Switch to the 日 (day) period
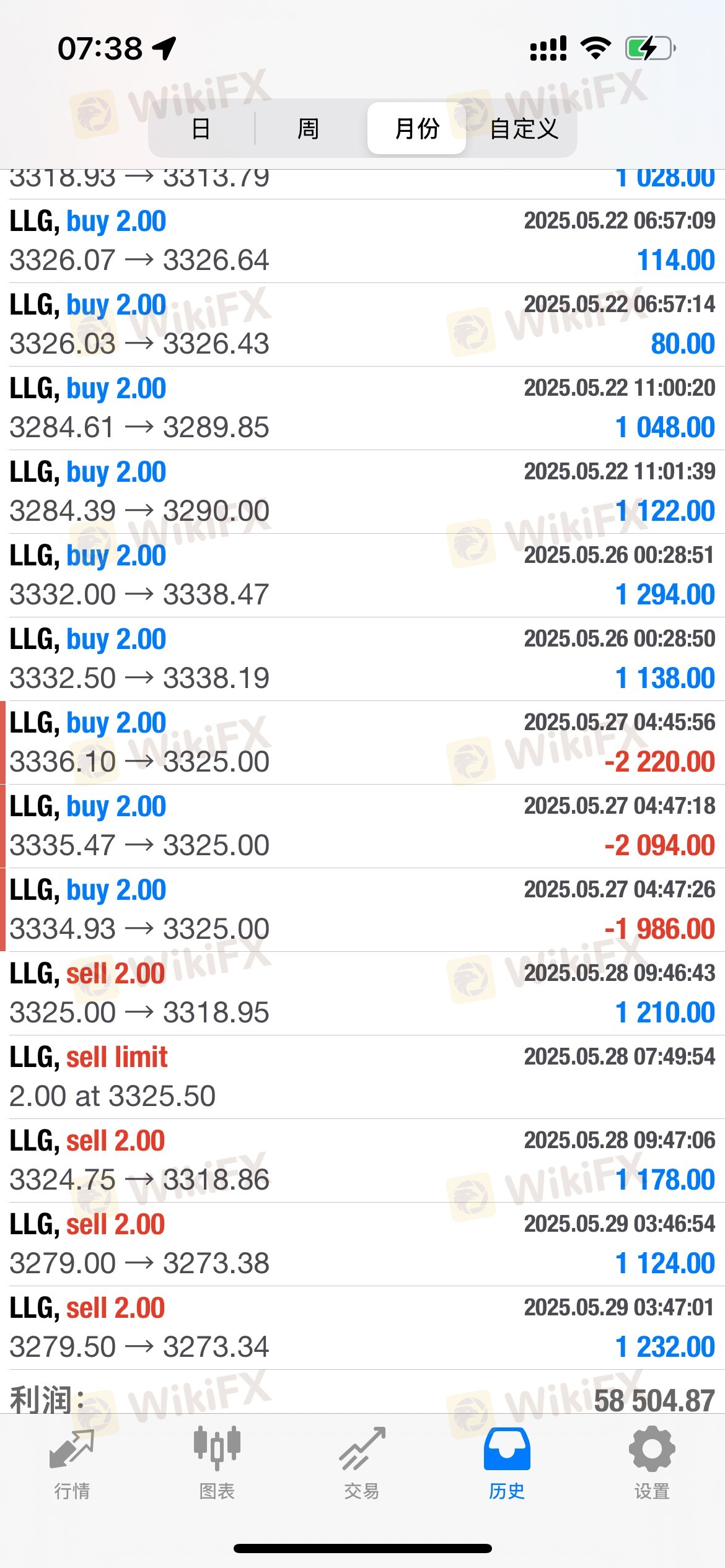This screenshot has width=725, height=1568. [201, 128]
